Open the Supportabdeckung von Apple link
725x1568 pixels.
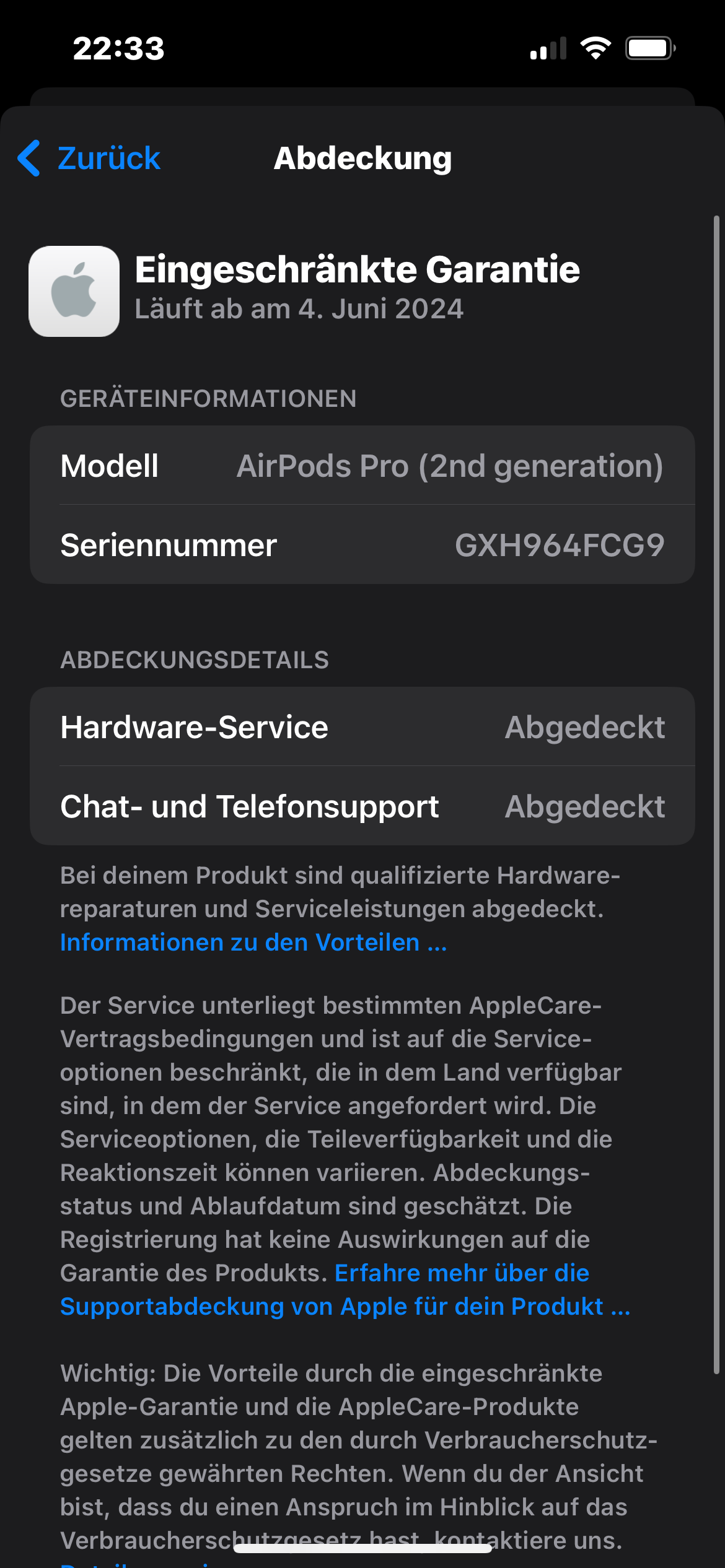pos(345,1306)
